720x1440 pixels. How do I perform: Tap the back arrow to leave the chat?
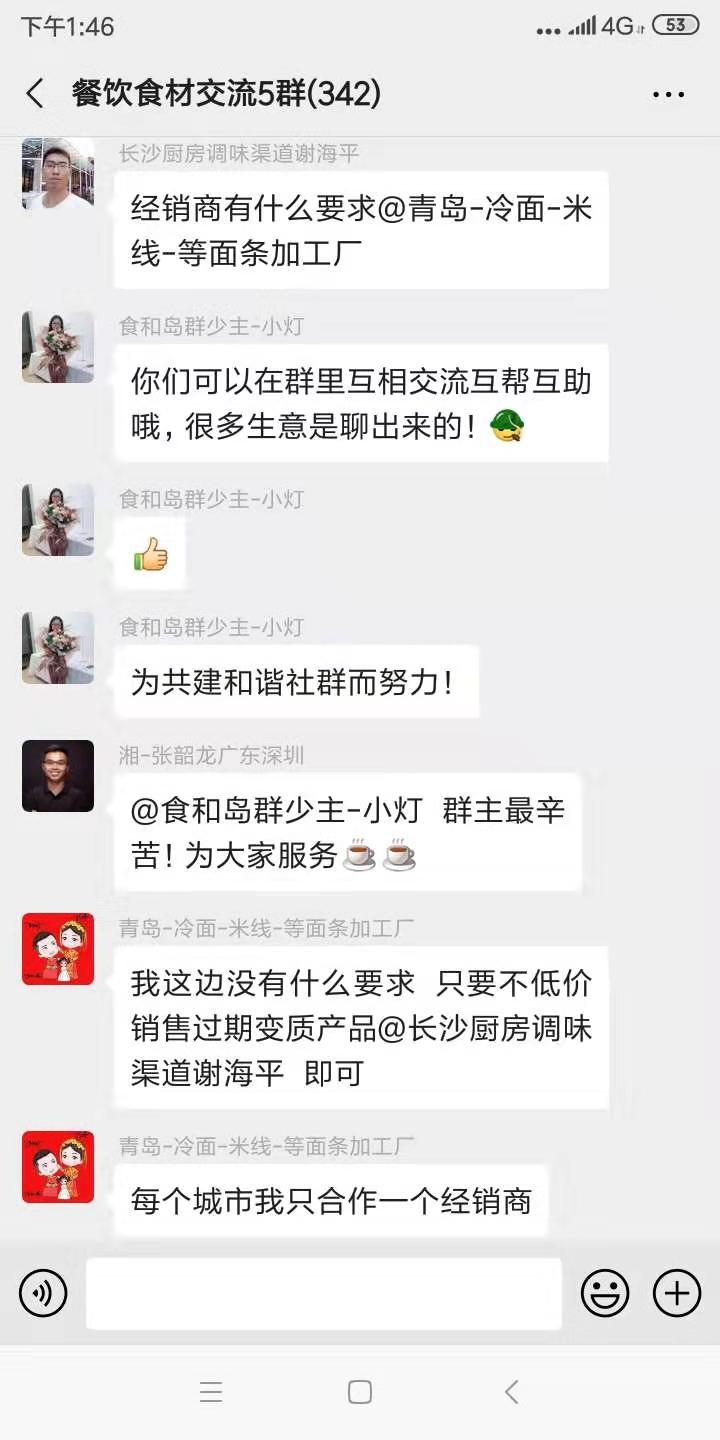pyautogui.click(x=33, y=92)
